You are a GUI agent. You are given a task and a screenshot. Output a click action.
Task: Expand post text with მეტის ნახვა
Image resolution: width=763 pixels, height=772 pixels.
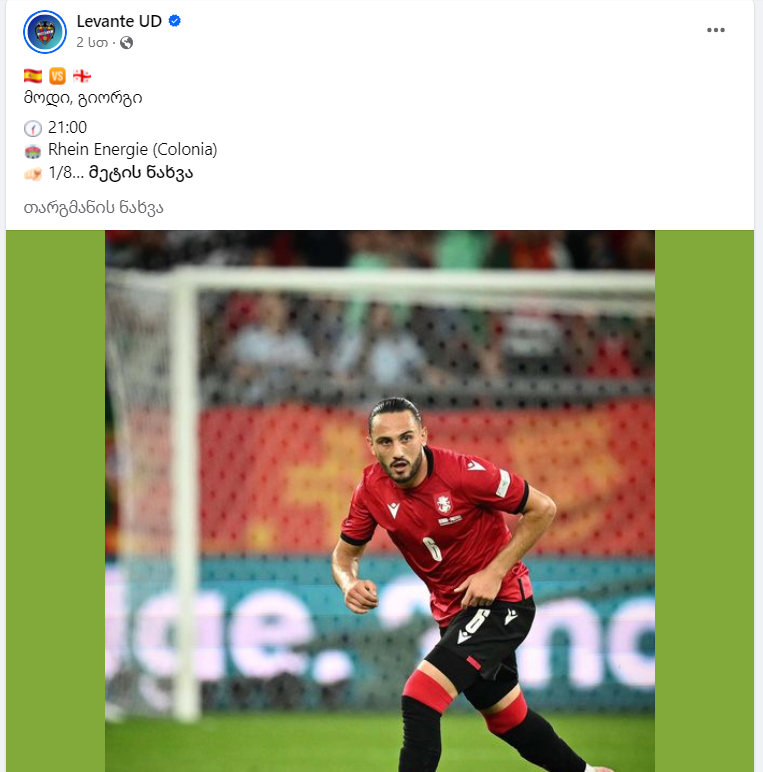coord(140,173)
